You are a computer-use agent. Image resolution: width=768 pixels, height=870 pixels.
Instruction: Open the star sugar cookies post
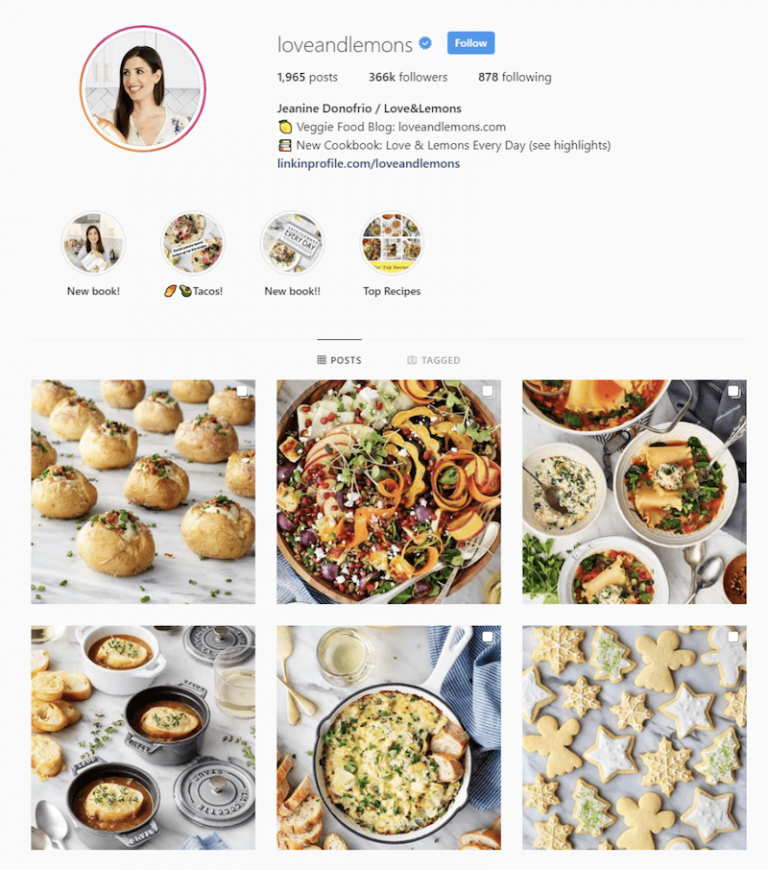(x=634, y=738)
